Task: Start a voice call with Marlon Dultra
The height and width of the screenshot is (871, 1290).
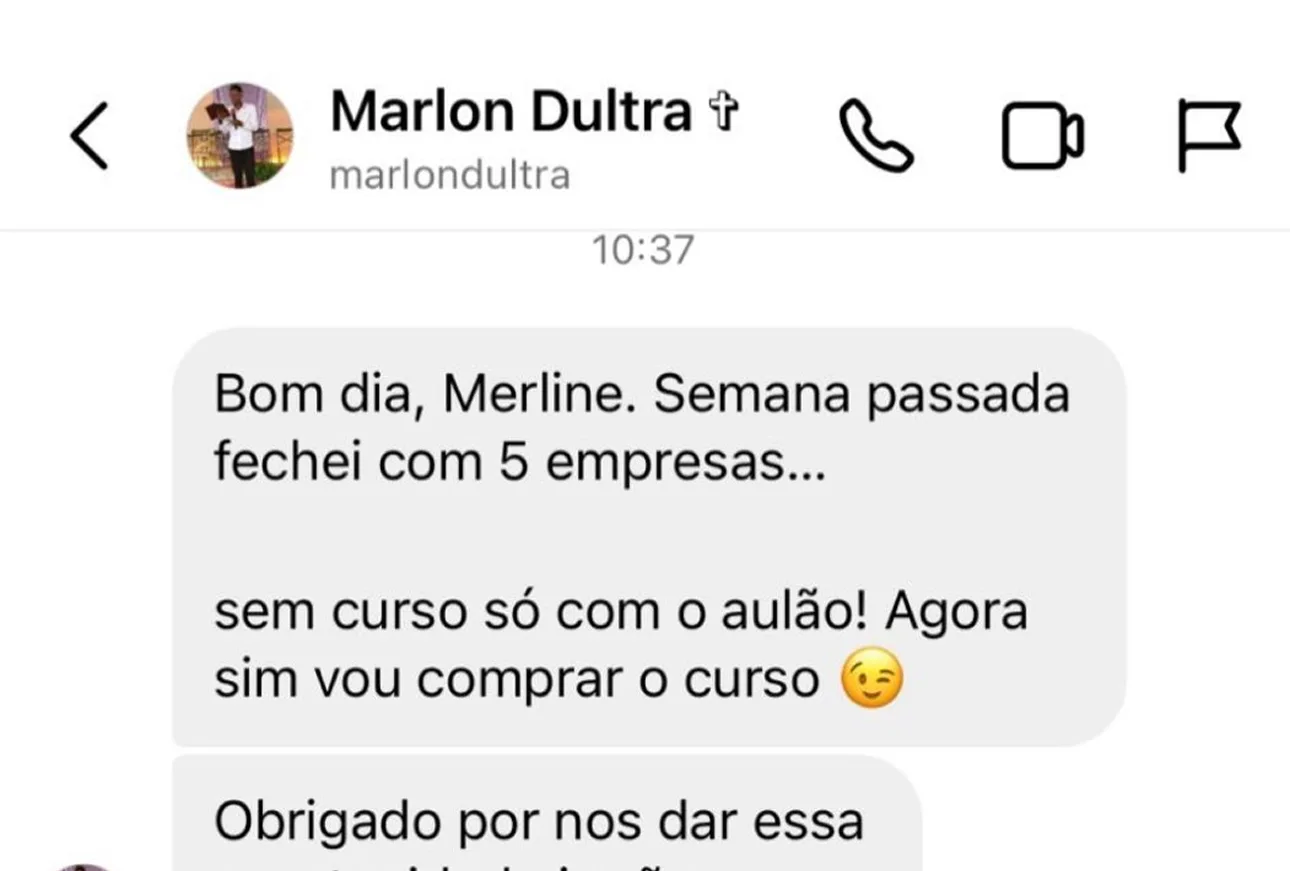Action: coord(875,135)
